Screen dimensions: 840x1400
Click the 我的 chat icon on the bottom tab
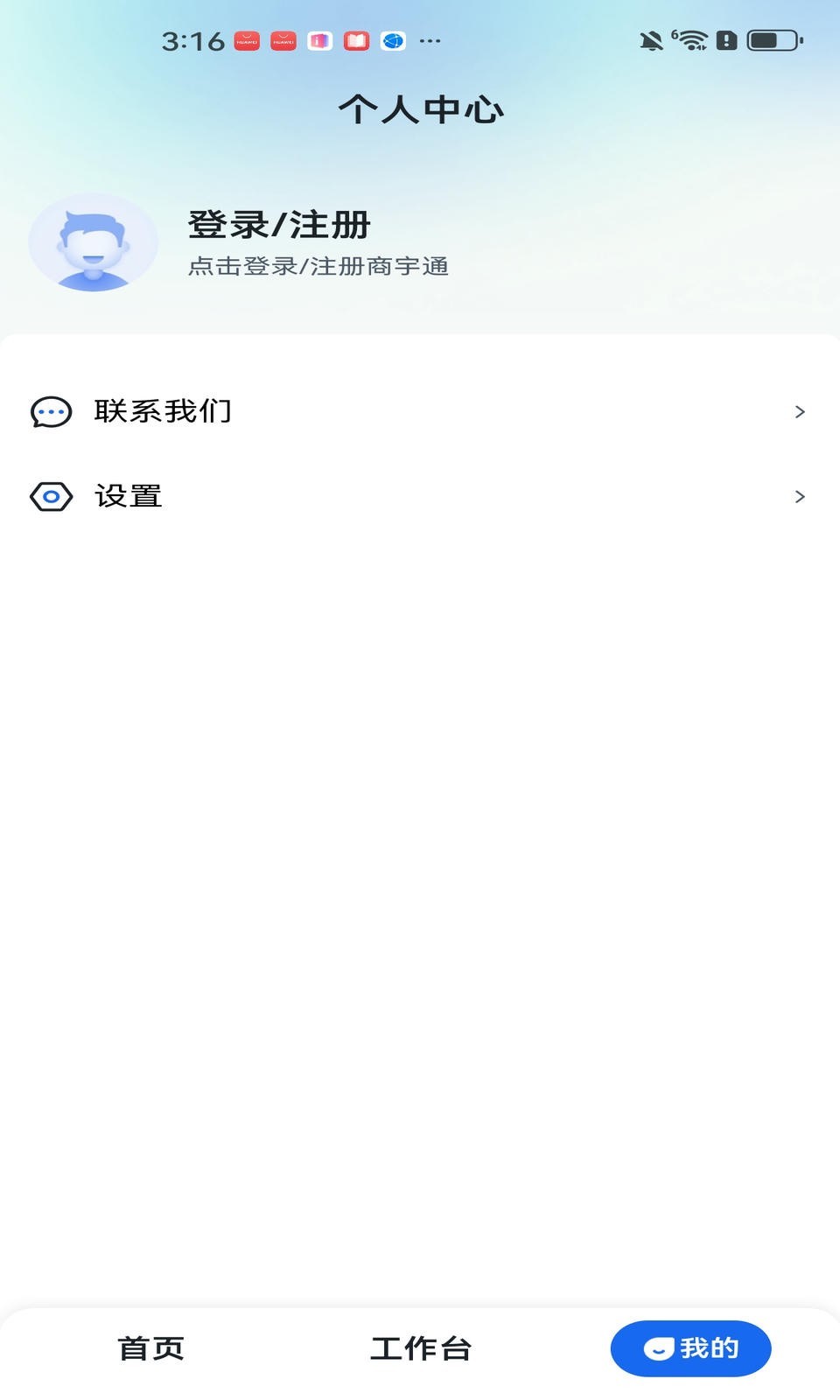point(658,1348)
